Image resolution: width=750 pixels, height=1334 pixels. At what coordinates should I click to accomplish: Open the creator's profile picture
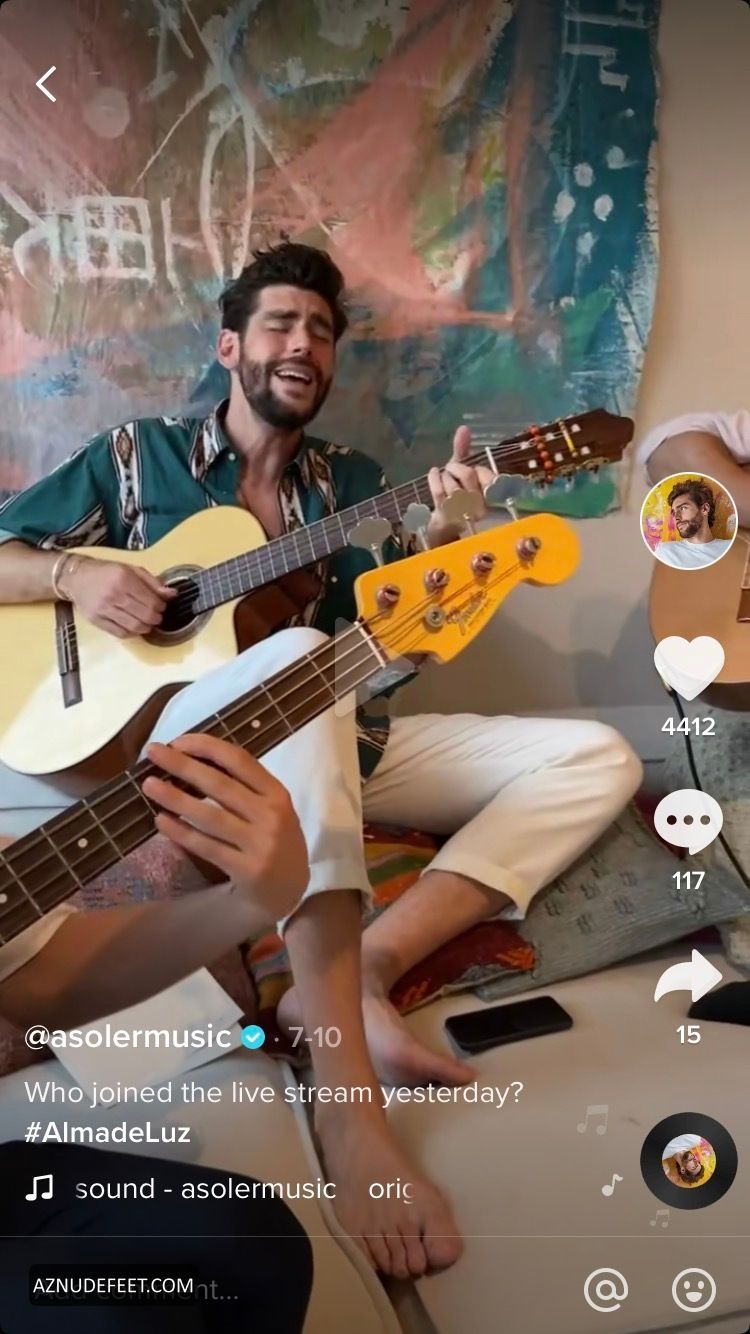pyautogui.click(x=689, y=521)
